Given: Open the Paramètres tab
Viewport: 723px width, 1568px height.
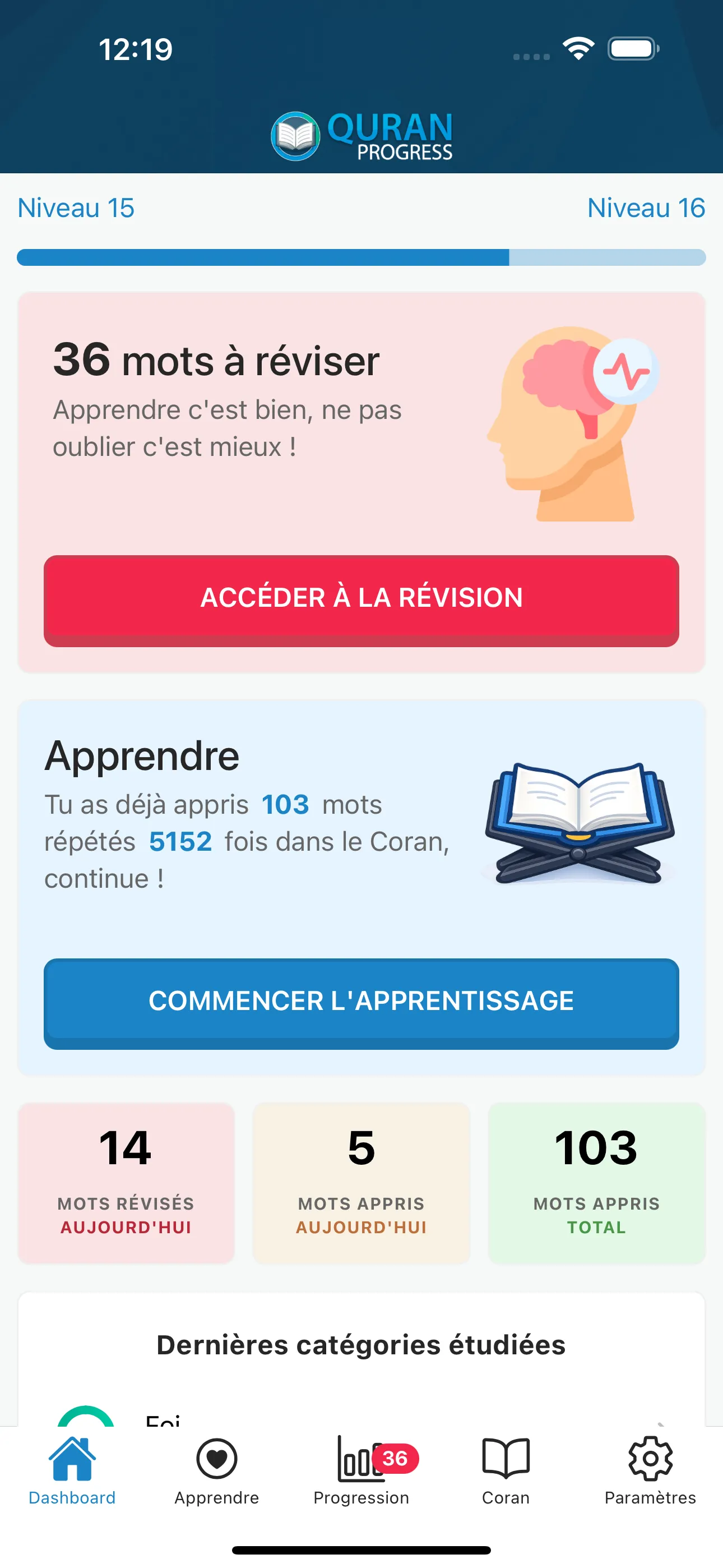Looking at the screenshot, I should pyautogui.click(x=650, y=1469).
